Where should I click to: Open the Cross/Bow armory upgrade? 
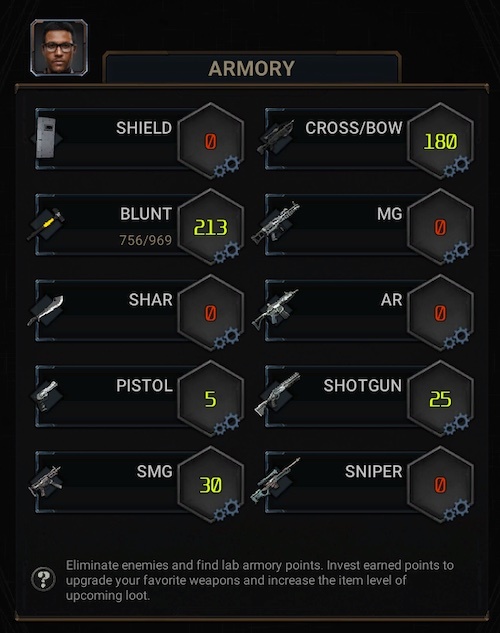point(369,139)
